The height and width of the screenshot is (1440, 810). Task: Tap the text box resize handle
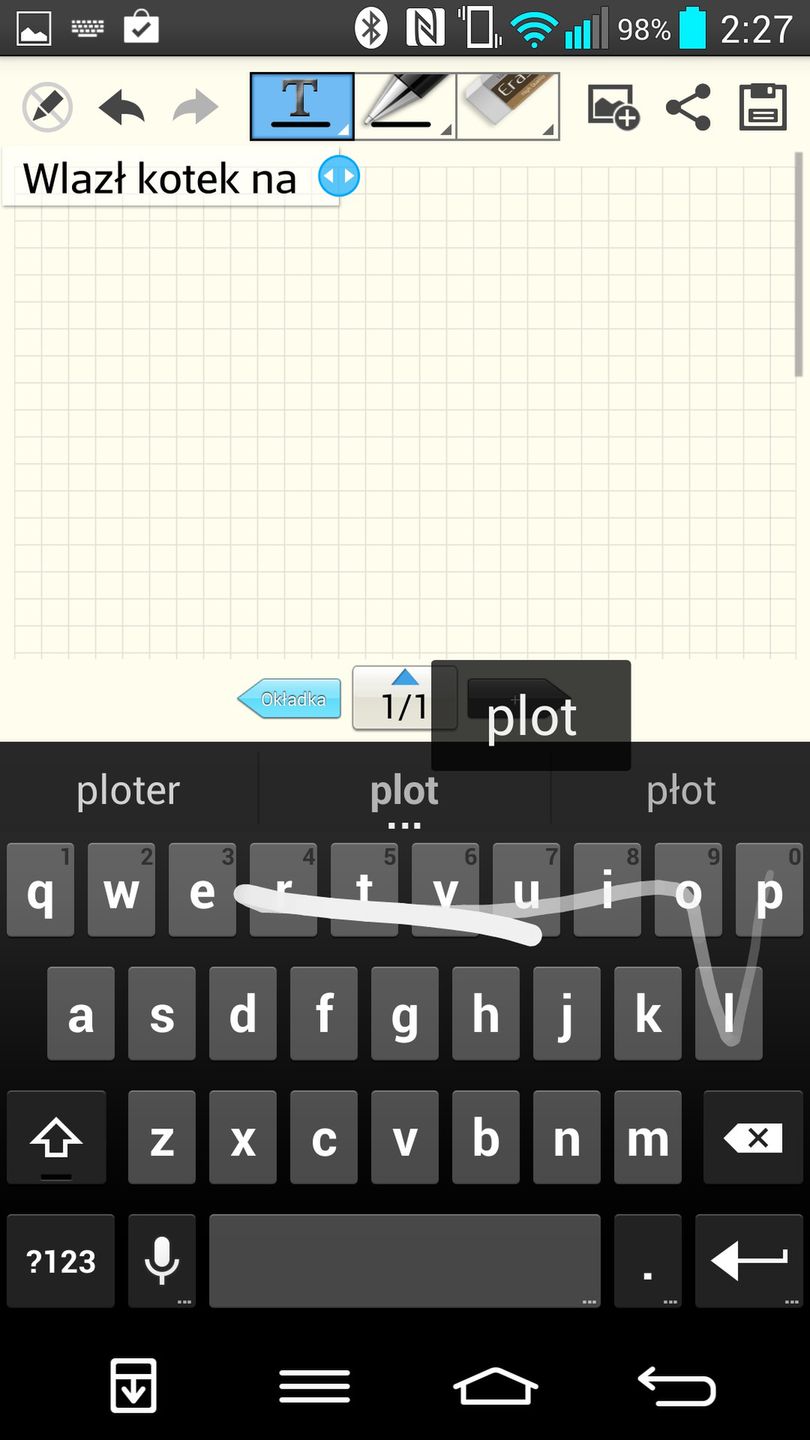coord(339,177)
